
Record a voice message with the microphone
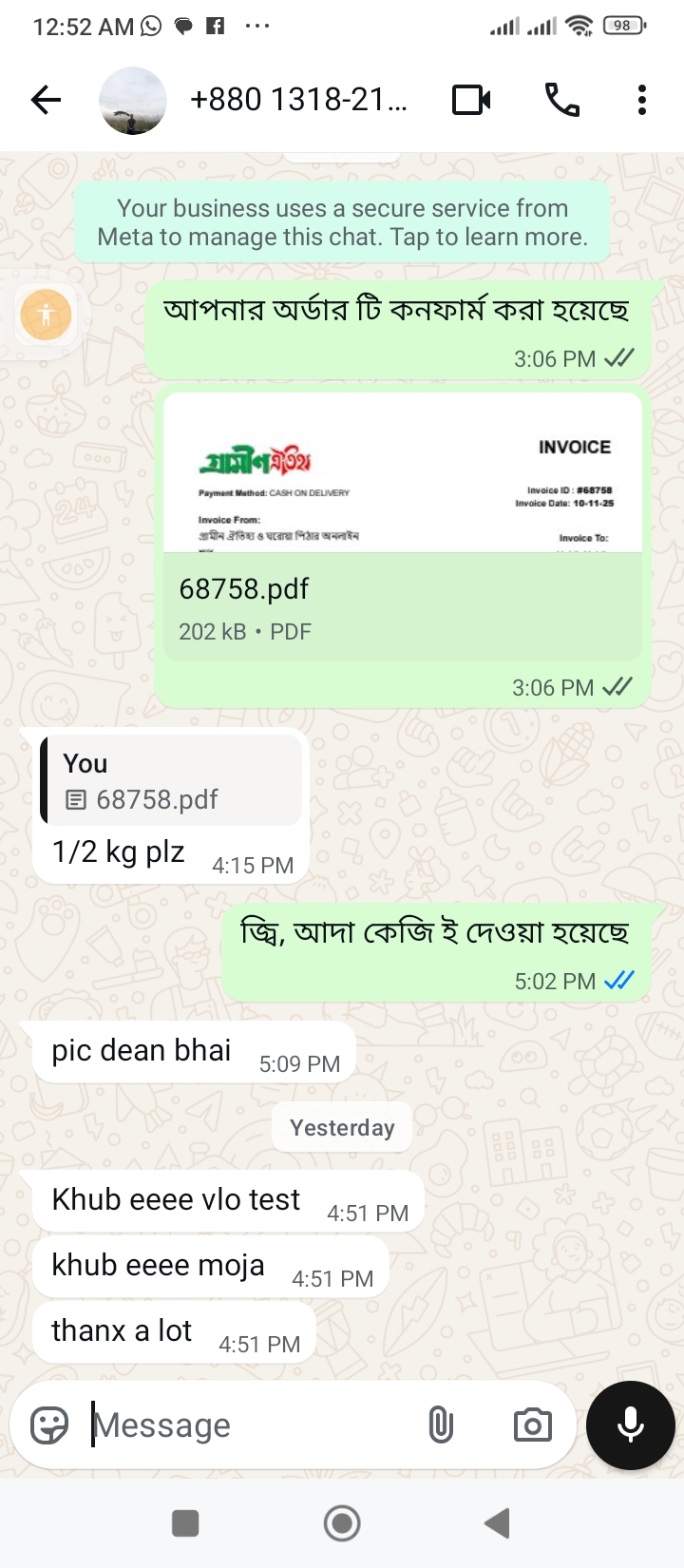click(630, 1425)
